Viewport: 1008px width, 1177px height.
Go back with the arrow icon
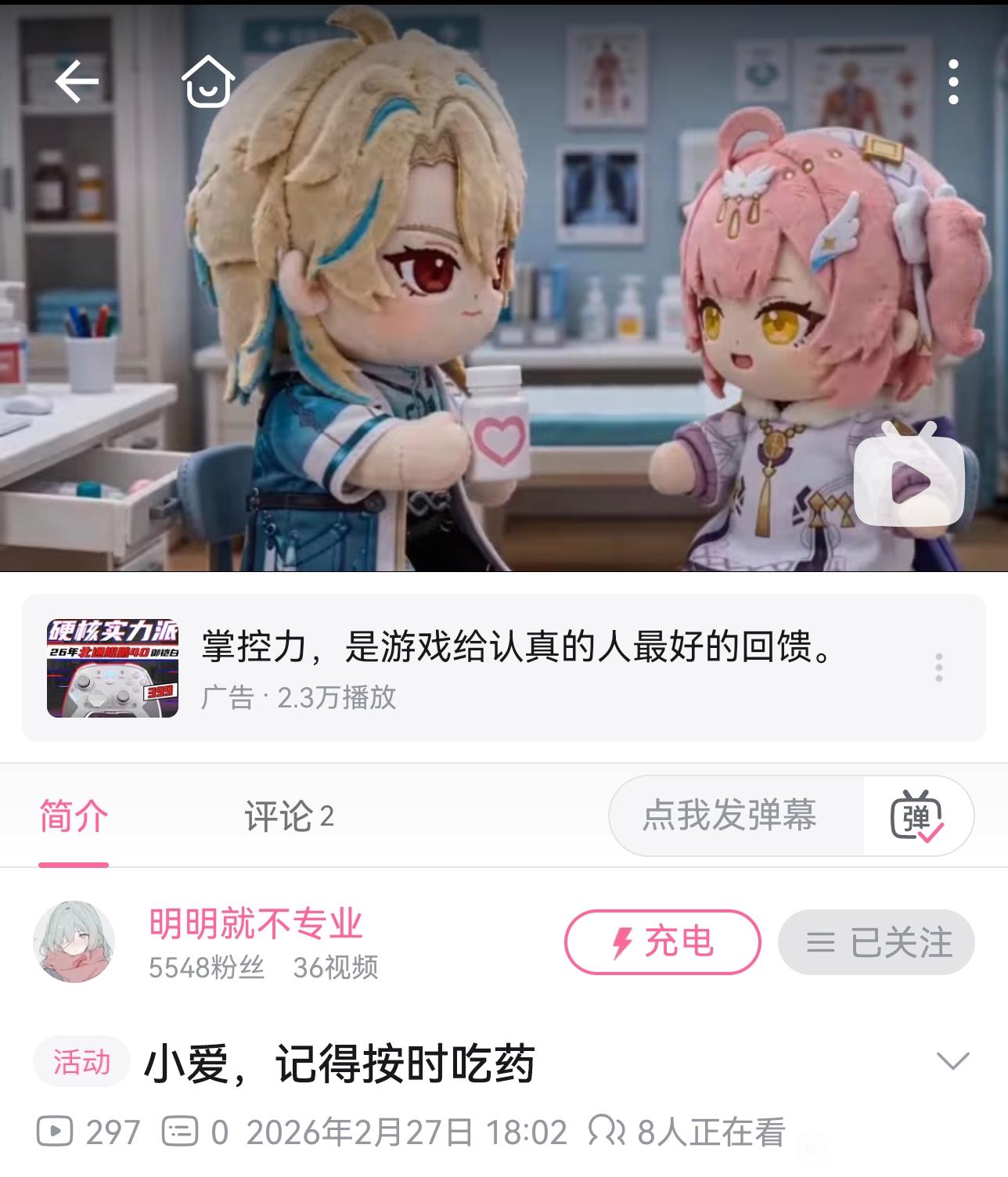point(77,81)
